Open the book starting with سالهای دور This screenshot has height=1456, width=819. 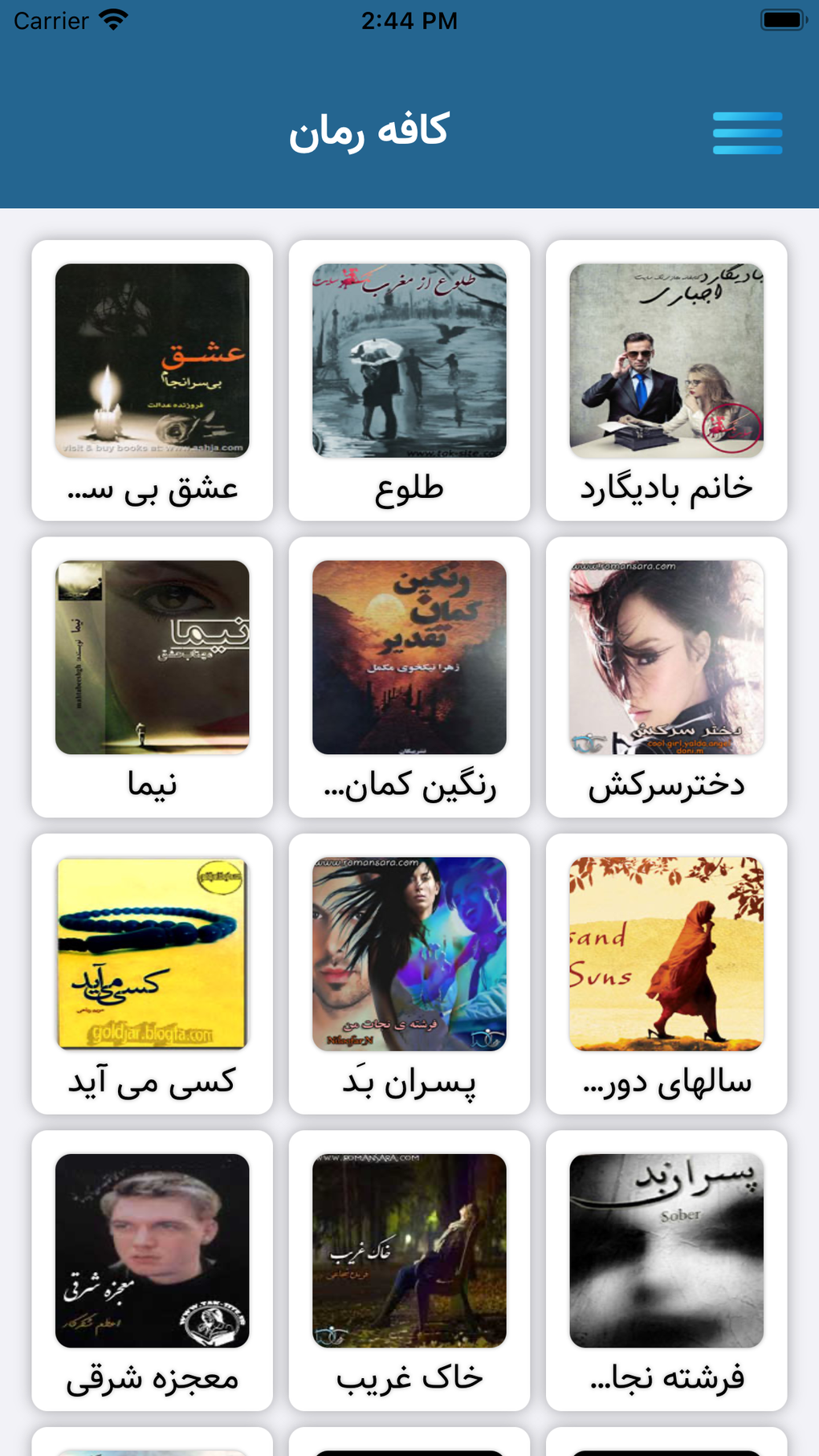[666, 973]
